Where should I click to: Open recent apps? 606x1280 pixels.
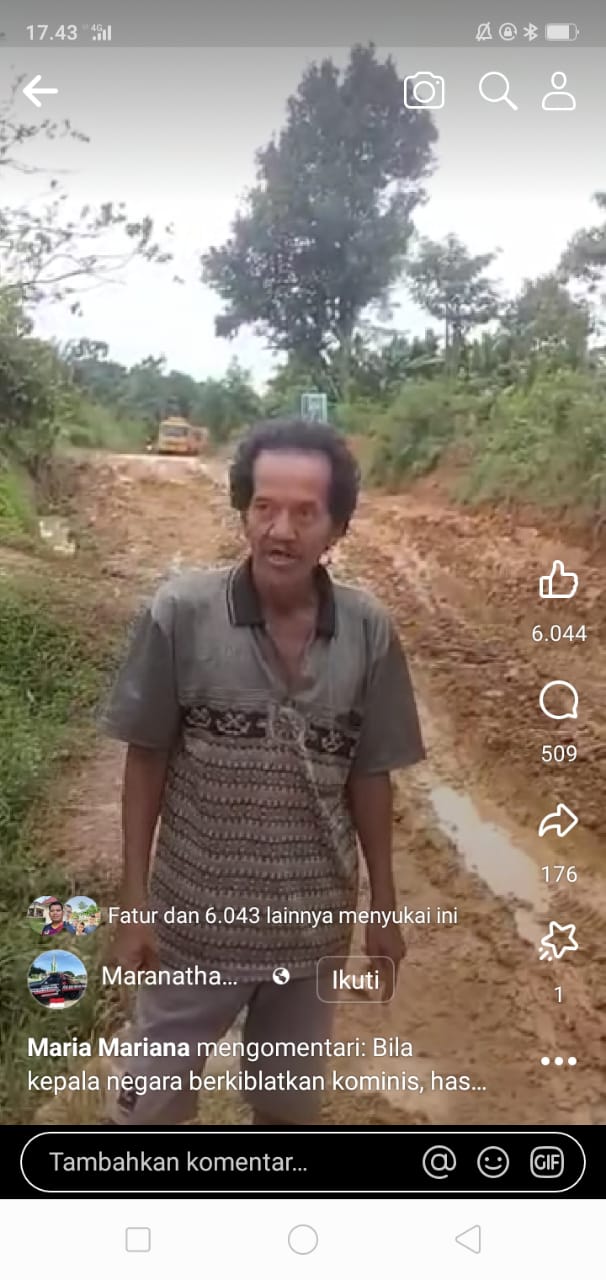[138, 1240]
